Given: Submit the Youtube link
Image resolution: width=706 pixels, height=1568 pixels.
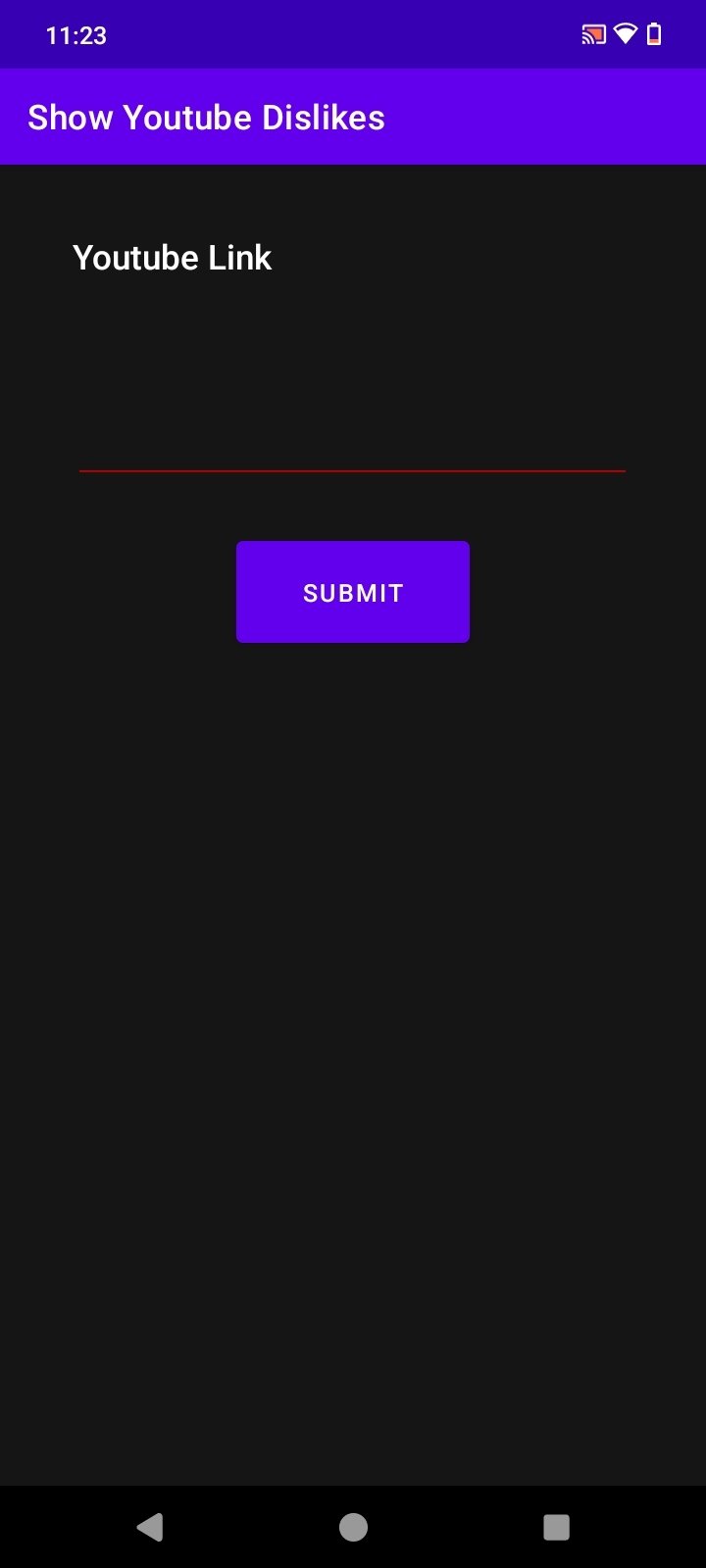Looking at the screenshot, I should [353, 592].
